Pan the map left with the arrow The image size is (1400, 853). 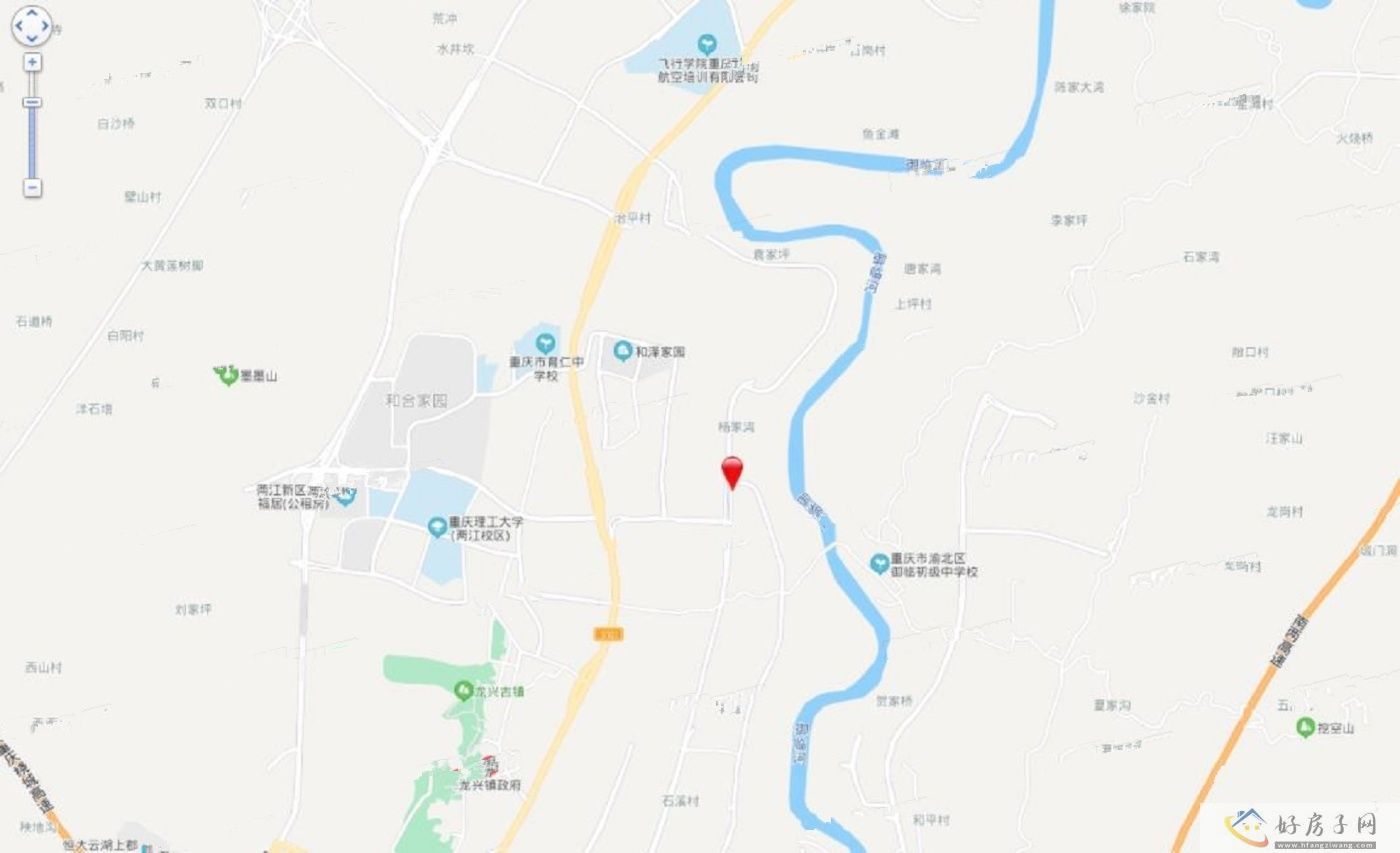pos(19,26)
